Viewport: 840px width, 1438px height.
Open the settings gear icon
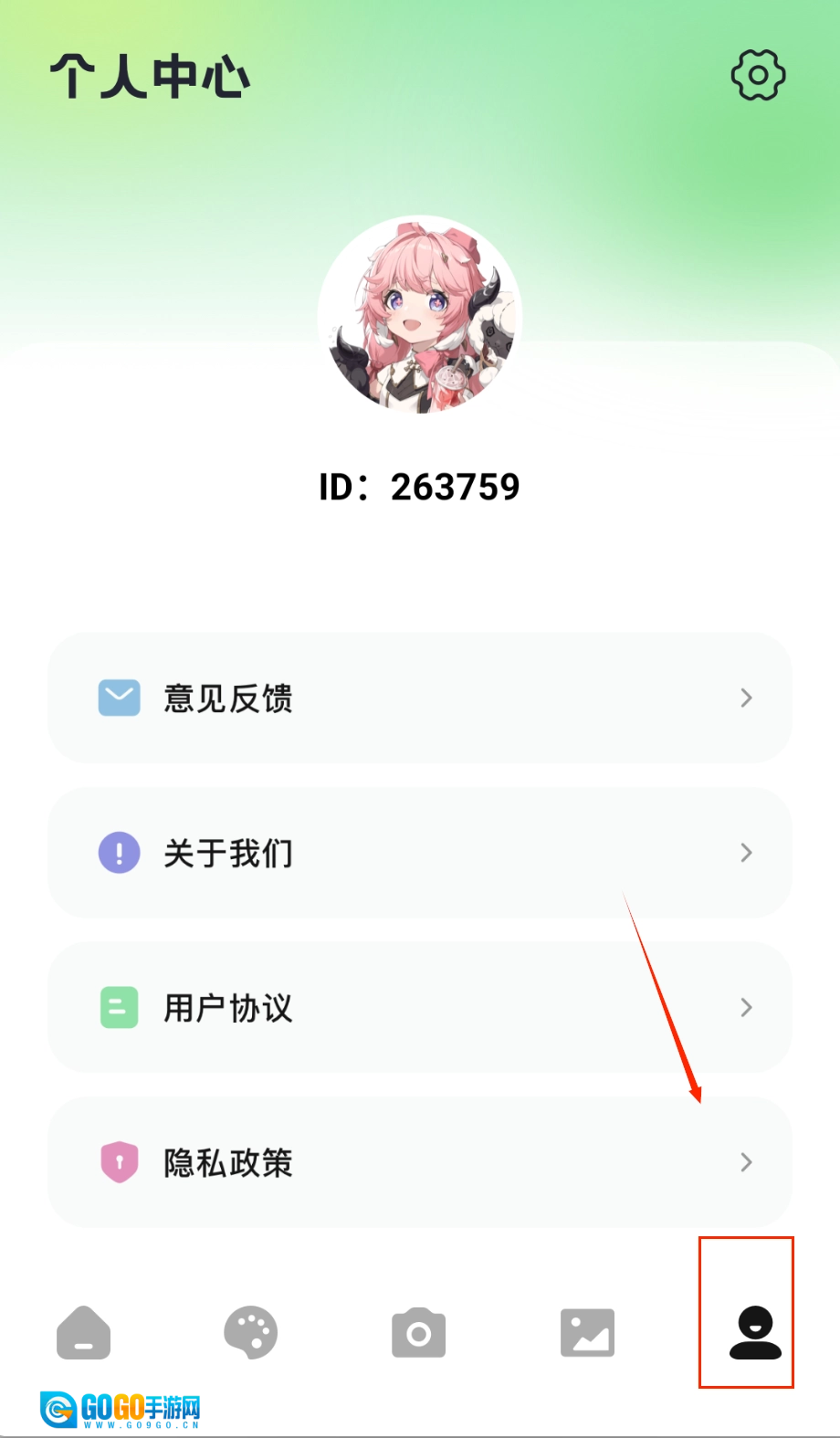pos(758,75)
